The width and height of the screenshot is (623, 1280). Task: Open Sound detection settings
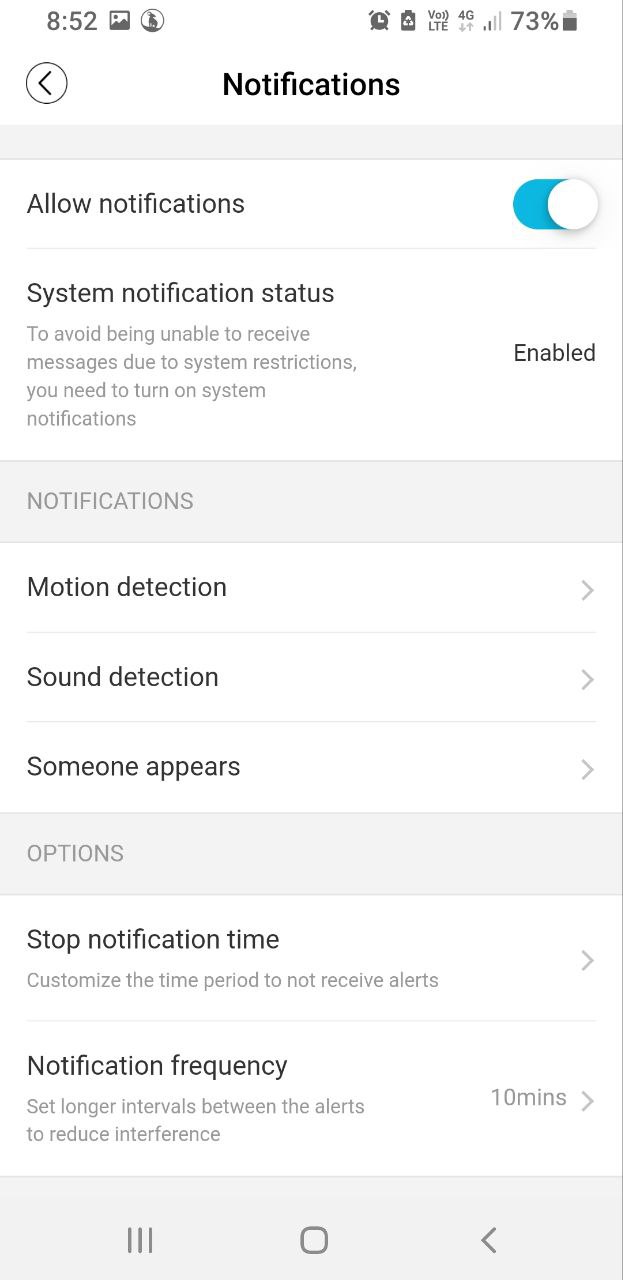(311, 678)
